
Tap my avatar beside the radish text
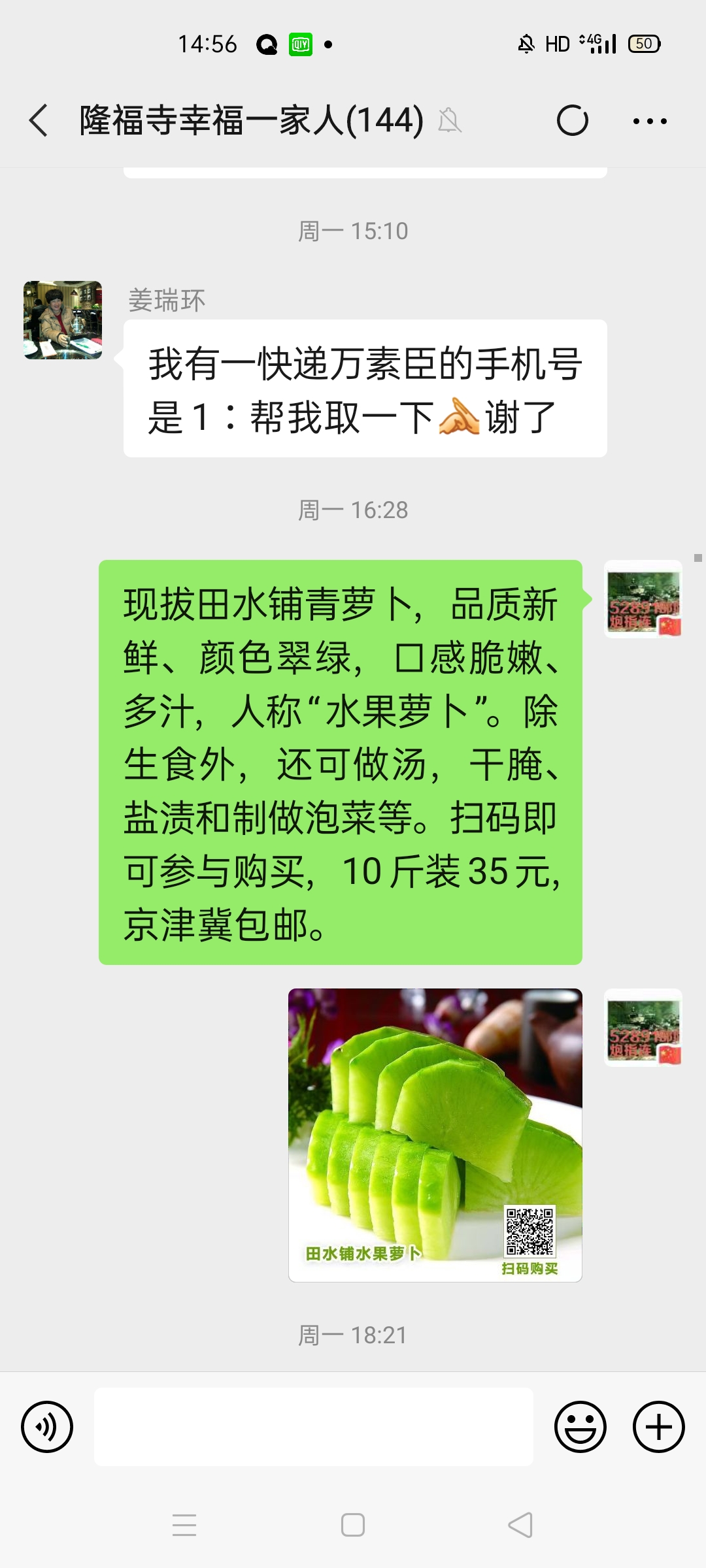pyautogui.click(x=643, y=599)
